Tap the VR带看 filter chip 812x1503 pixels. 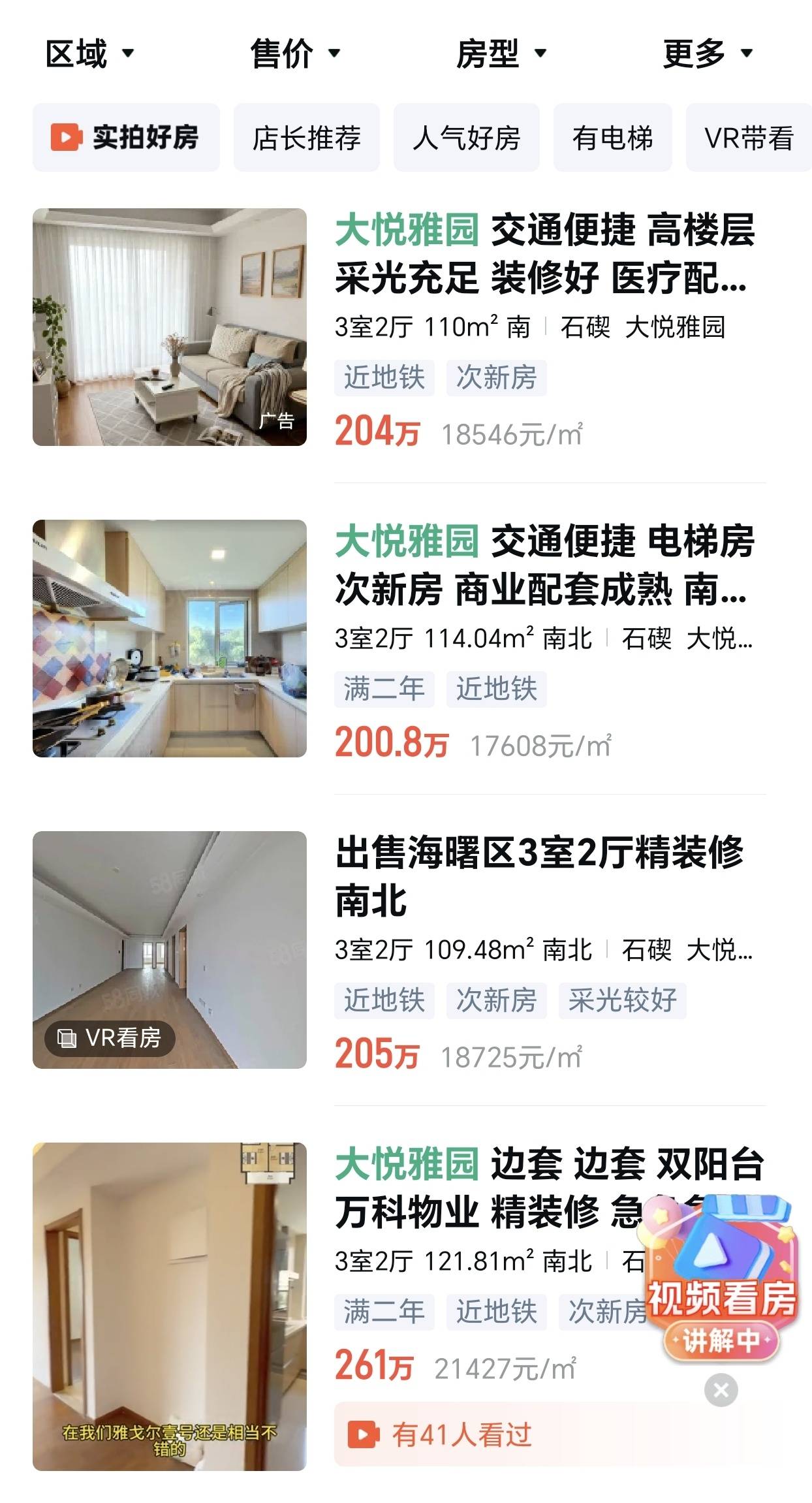pos(748,138)
